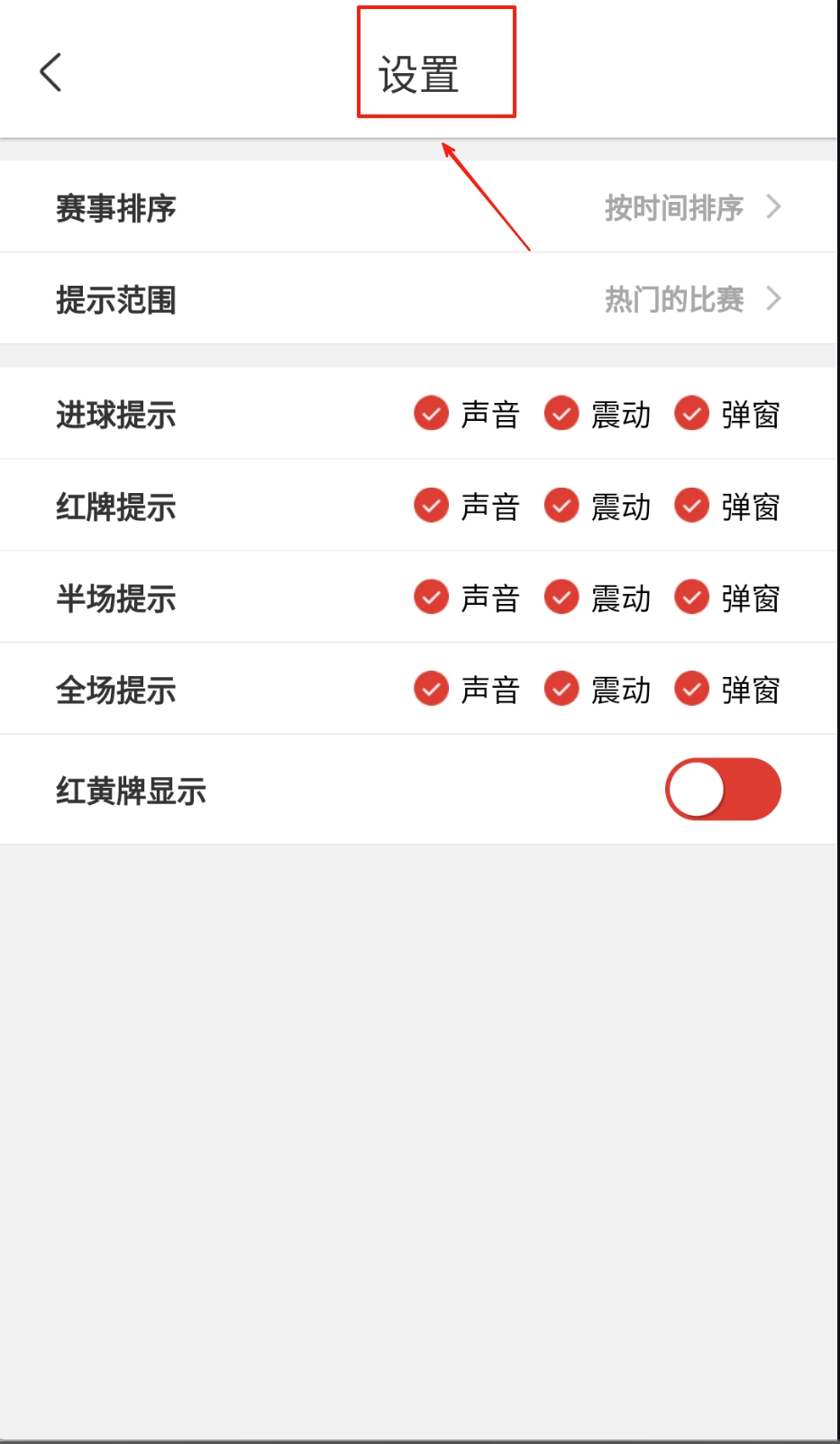The image size is (840, 1444).
Task: Uncheck 弹窗 for 全场提示
Action: (692, 689)
